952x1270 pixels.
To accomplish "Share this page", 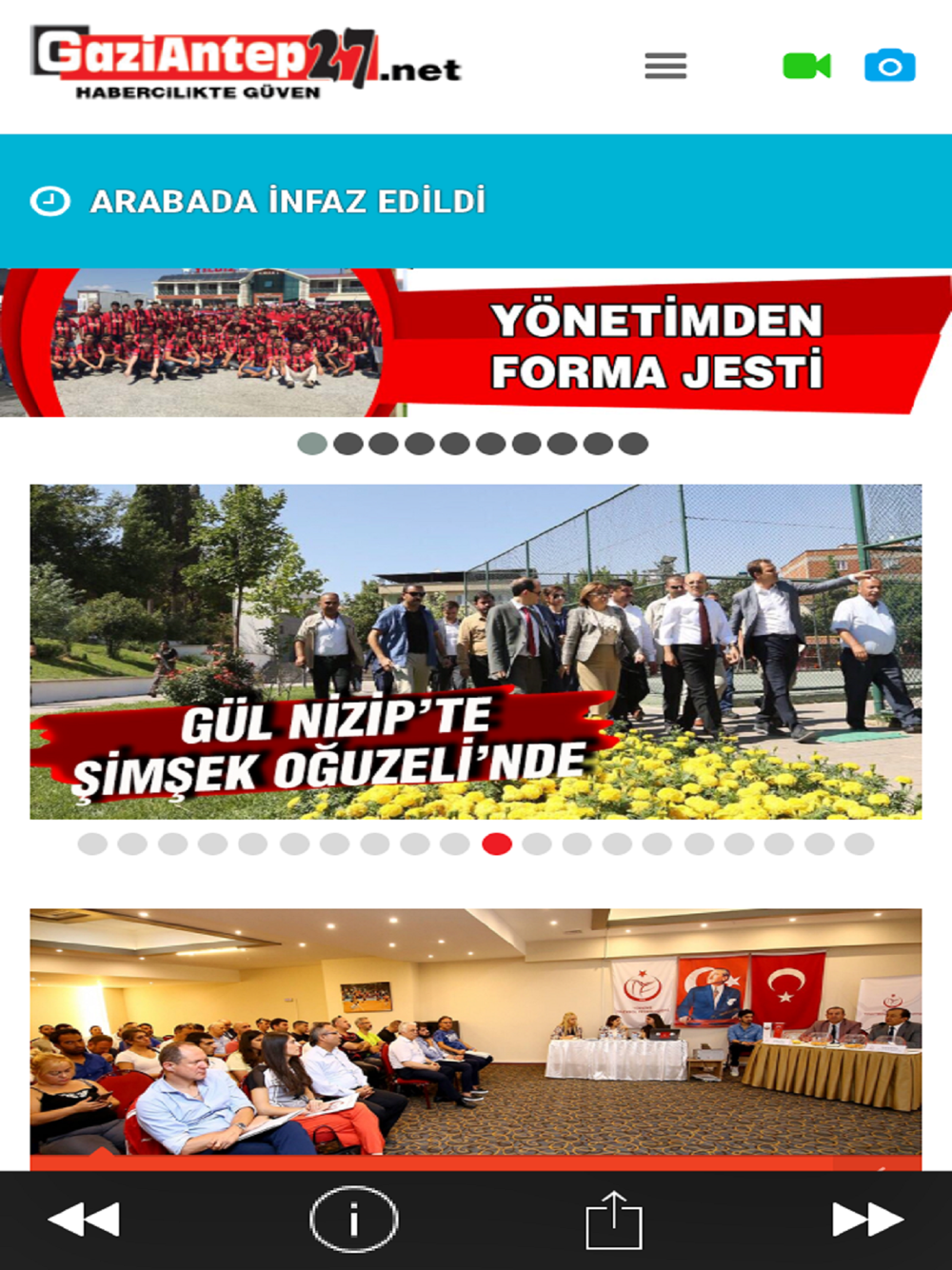I will 614,1220.
